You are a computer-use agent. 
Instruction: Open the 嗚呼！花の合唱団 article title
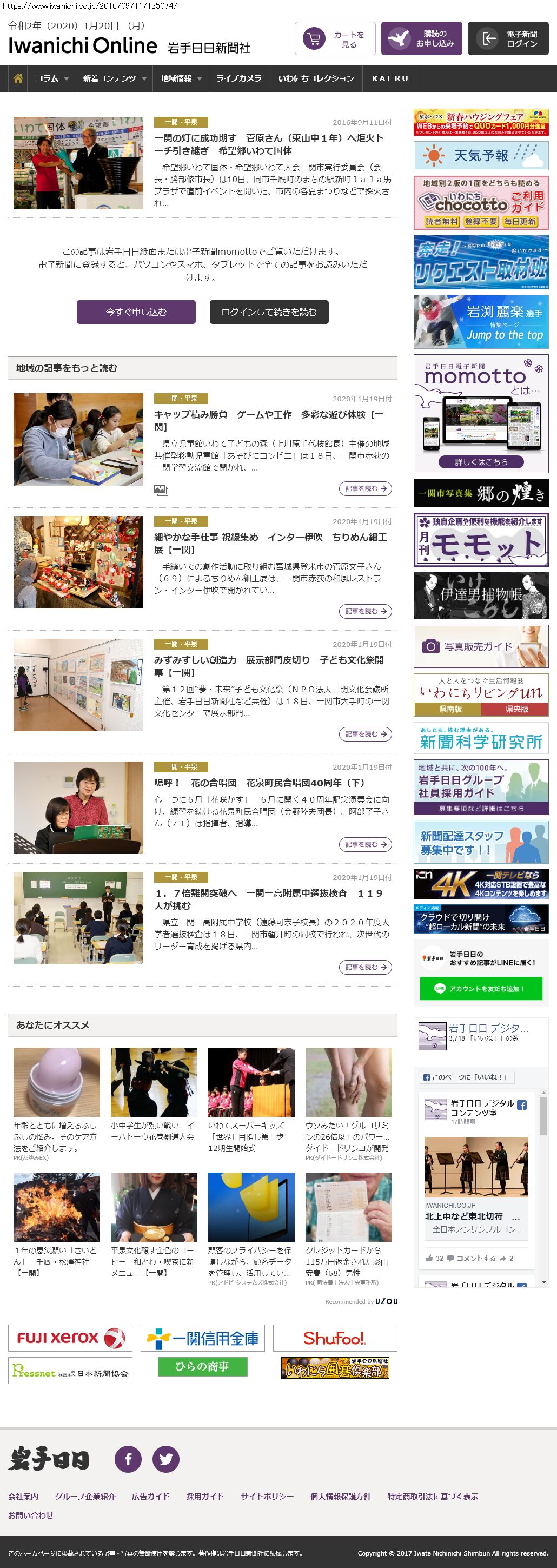point(258,783)
